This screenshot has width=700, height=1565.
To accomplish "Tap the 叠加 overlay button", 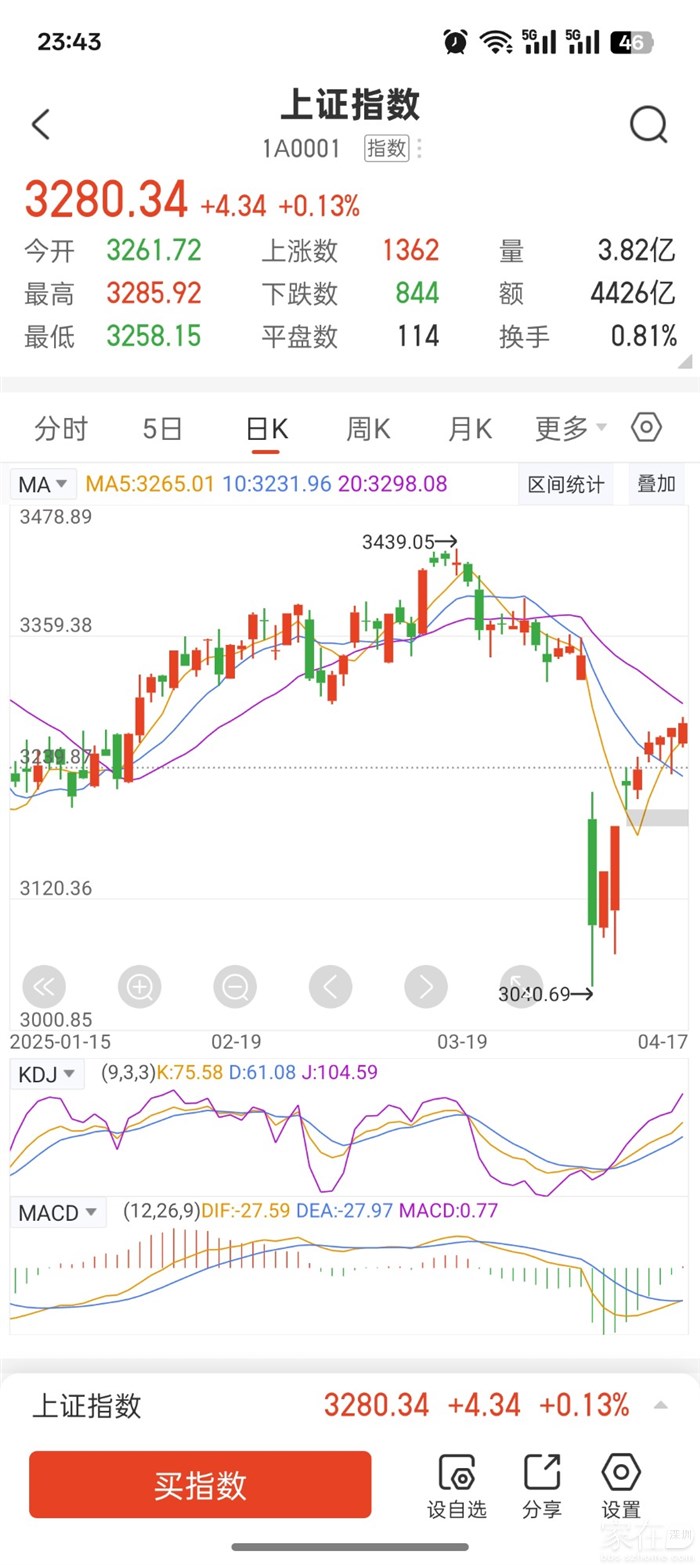I will [x=656, y=485].
